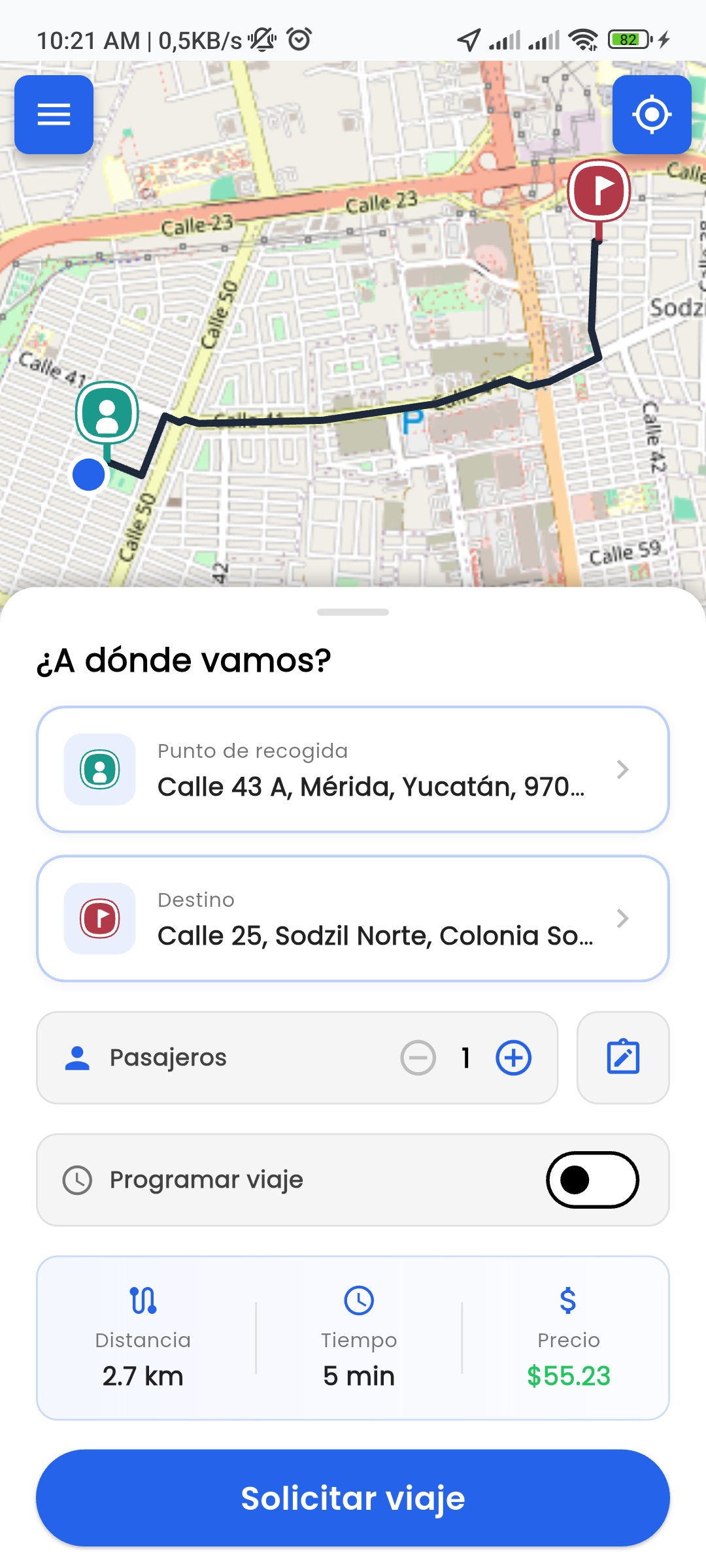Open the trip notes clipboard icon
This screenshot has width=706, height=1568.
coord(623,1057)
